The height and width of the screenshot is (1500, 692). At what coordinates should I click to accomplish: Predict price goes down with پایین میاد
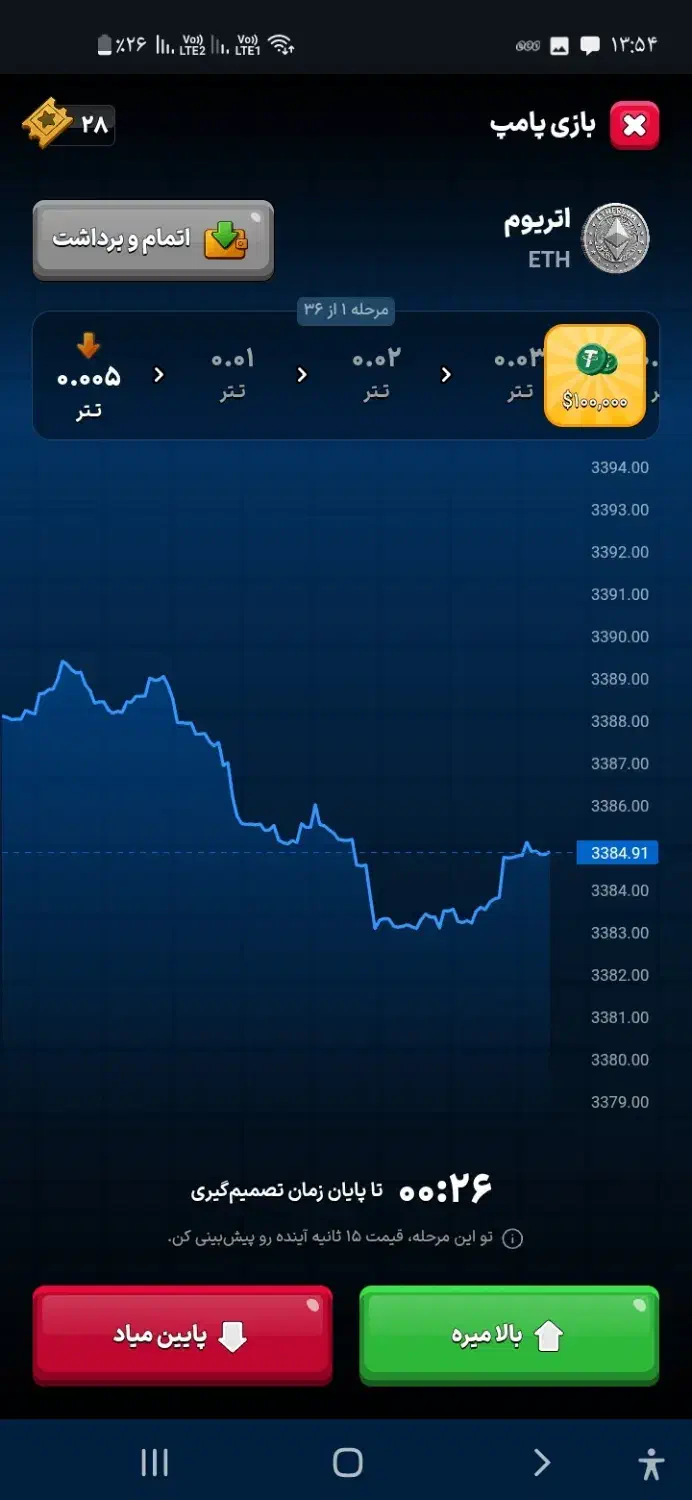coord(182,1335)
